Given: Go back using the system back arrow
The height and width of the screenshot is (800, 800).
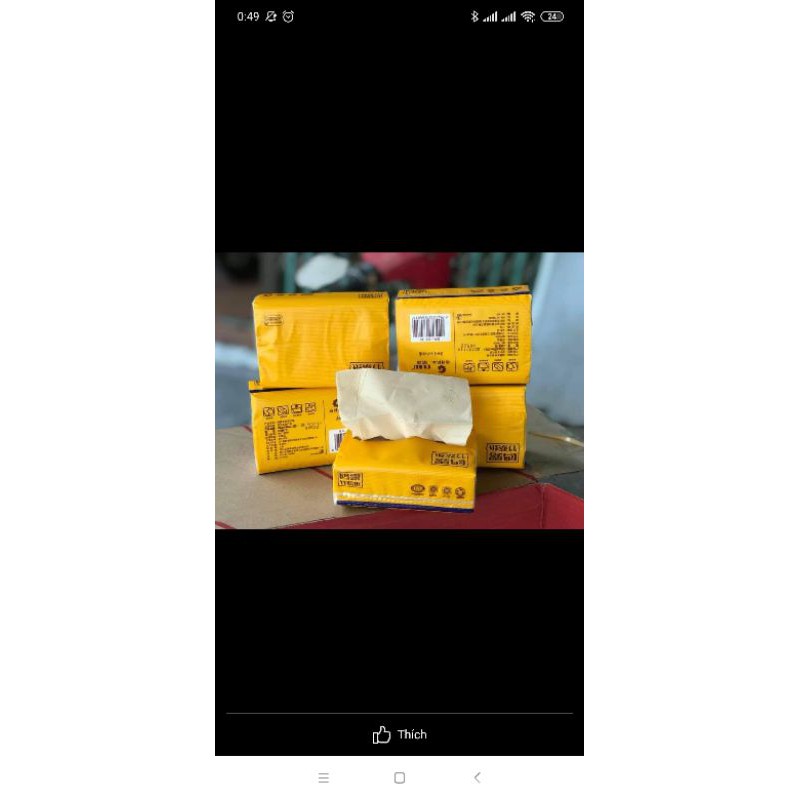Looking at the screenshot, I should tap(477, 777).
